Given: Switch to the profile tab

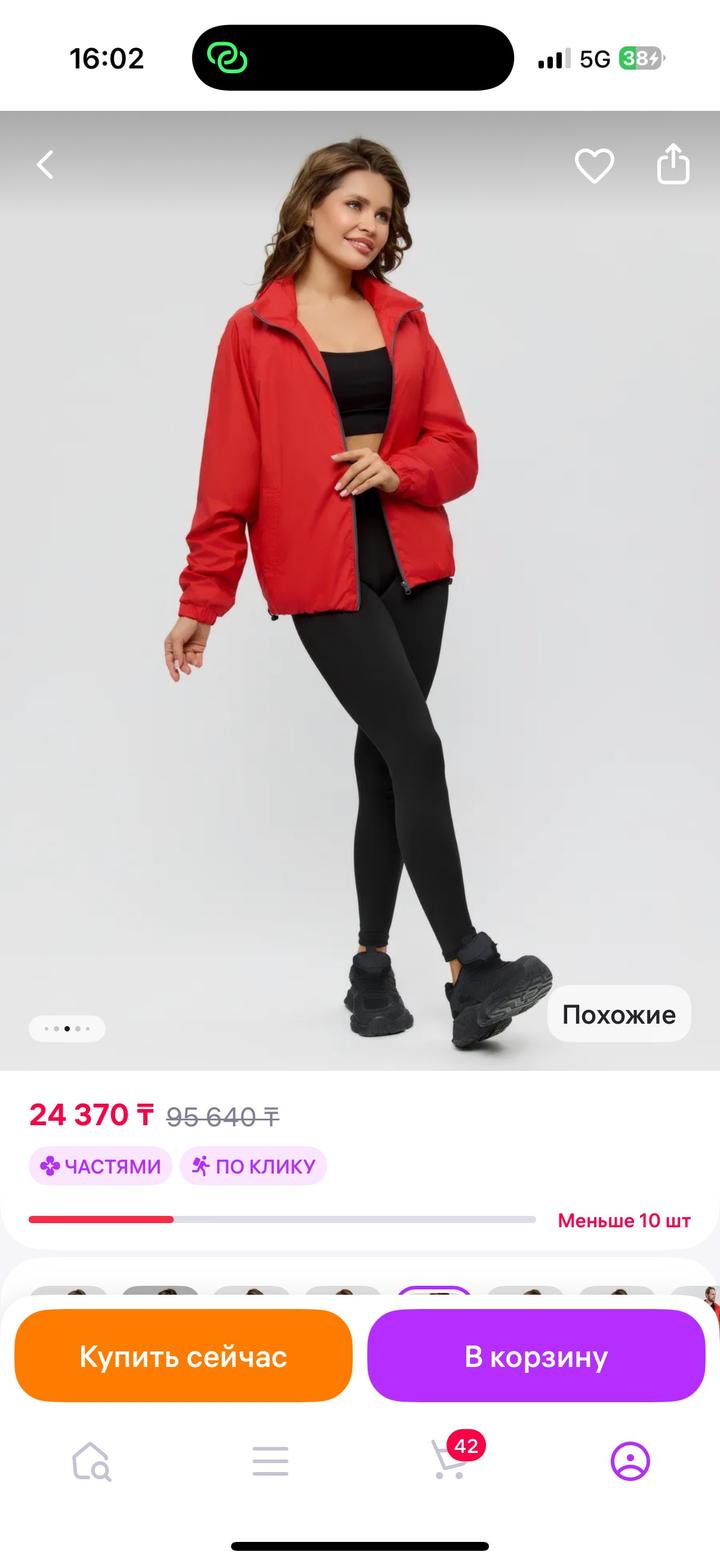Looking at the screenshot, I should (630, 1461).
